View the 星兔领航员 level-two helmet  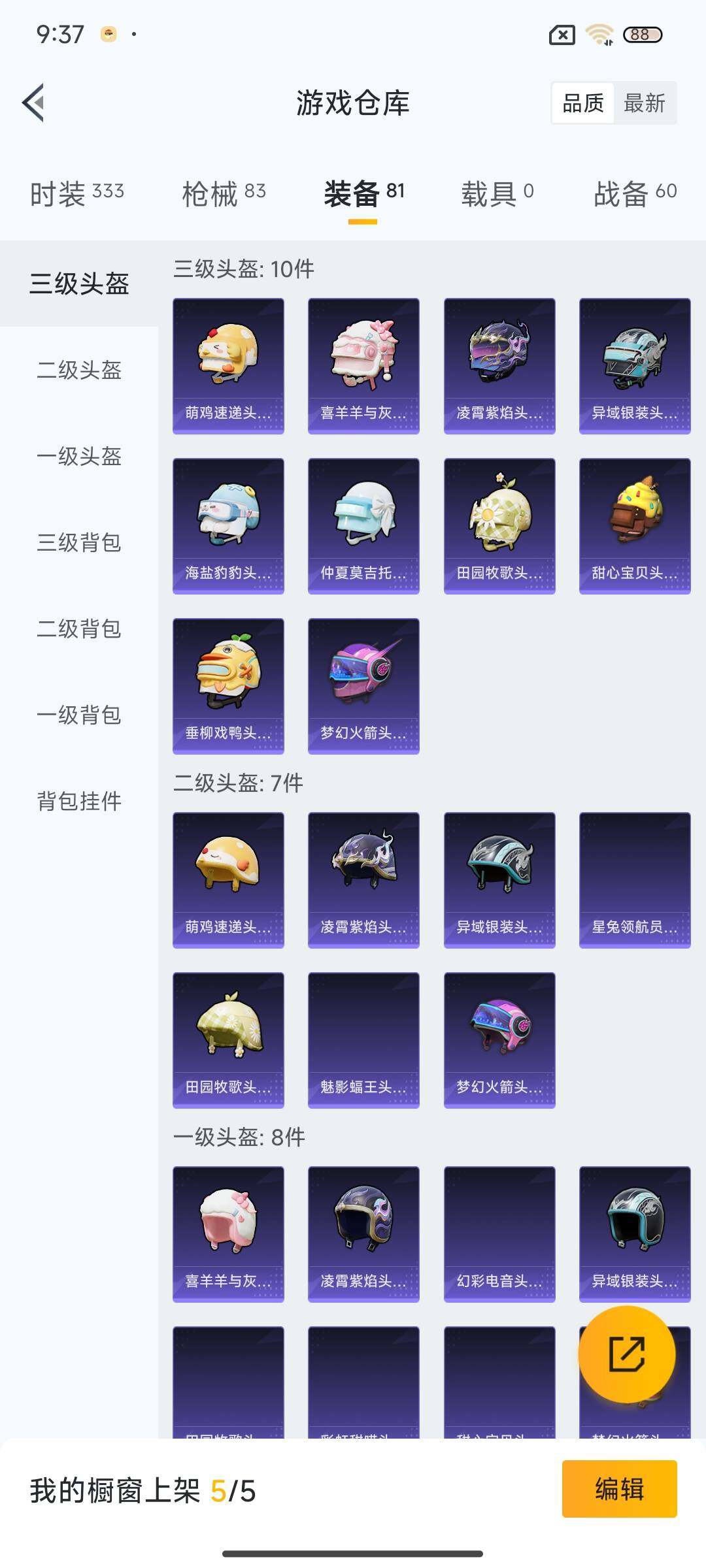[635, 880]
